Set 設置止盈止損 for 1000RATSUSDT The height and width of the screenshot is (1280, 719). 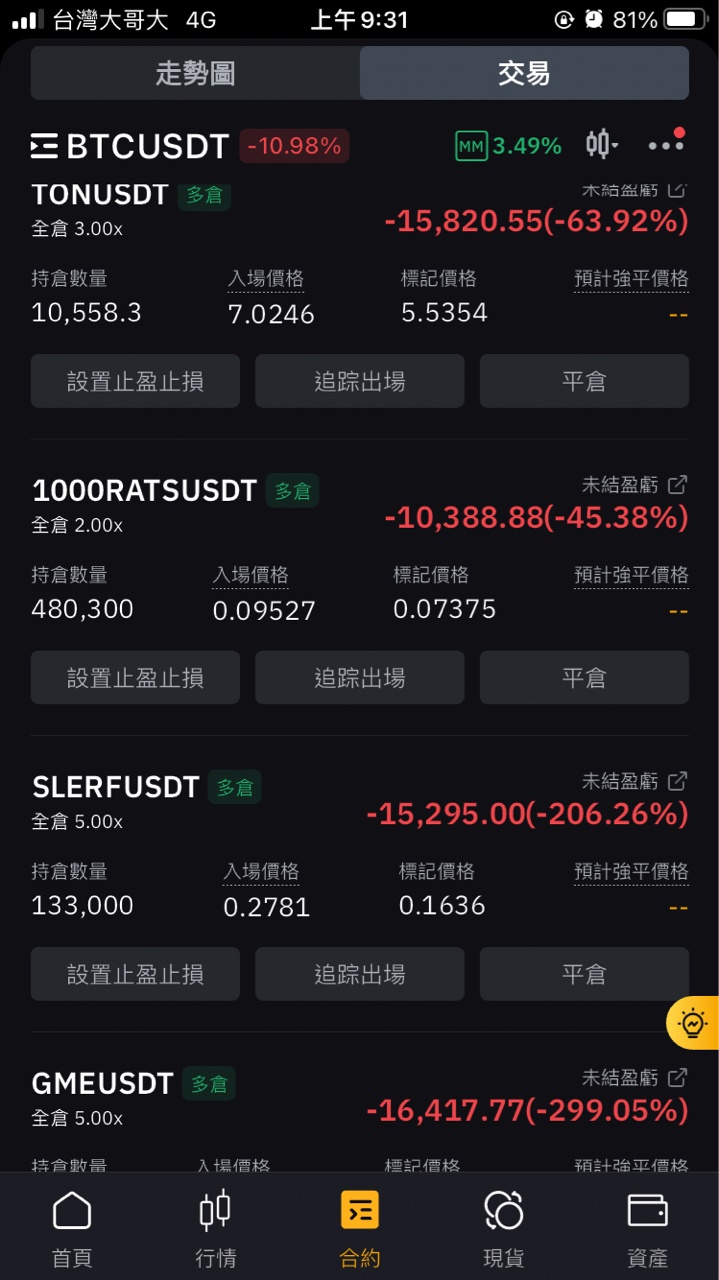(x=135, y=678)
